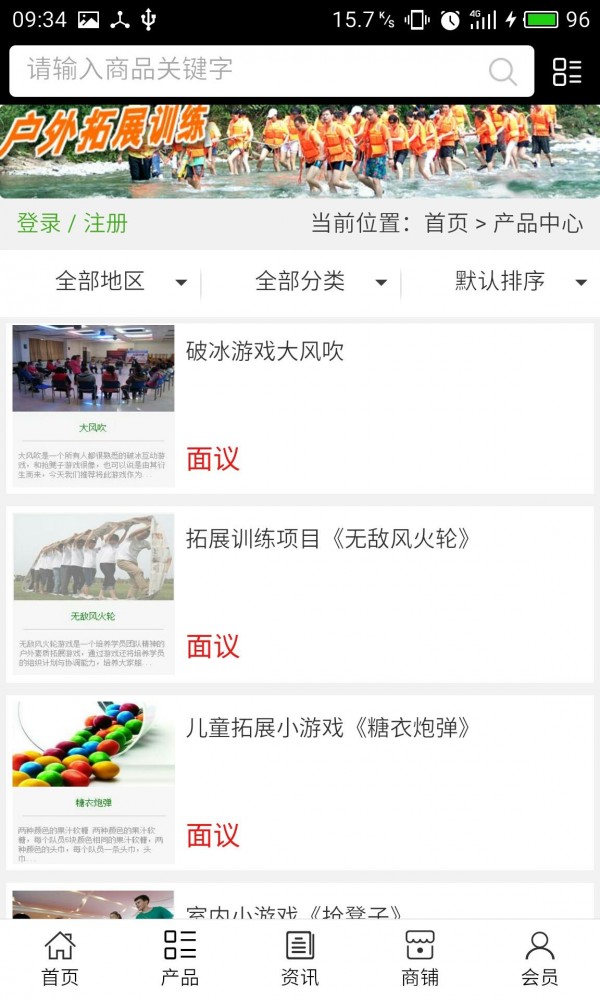Open the category list menu icon

567,71
